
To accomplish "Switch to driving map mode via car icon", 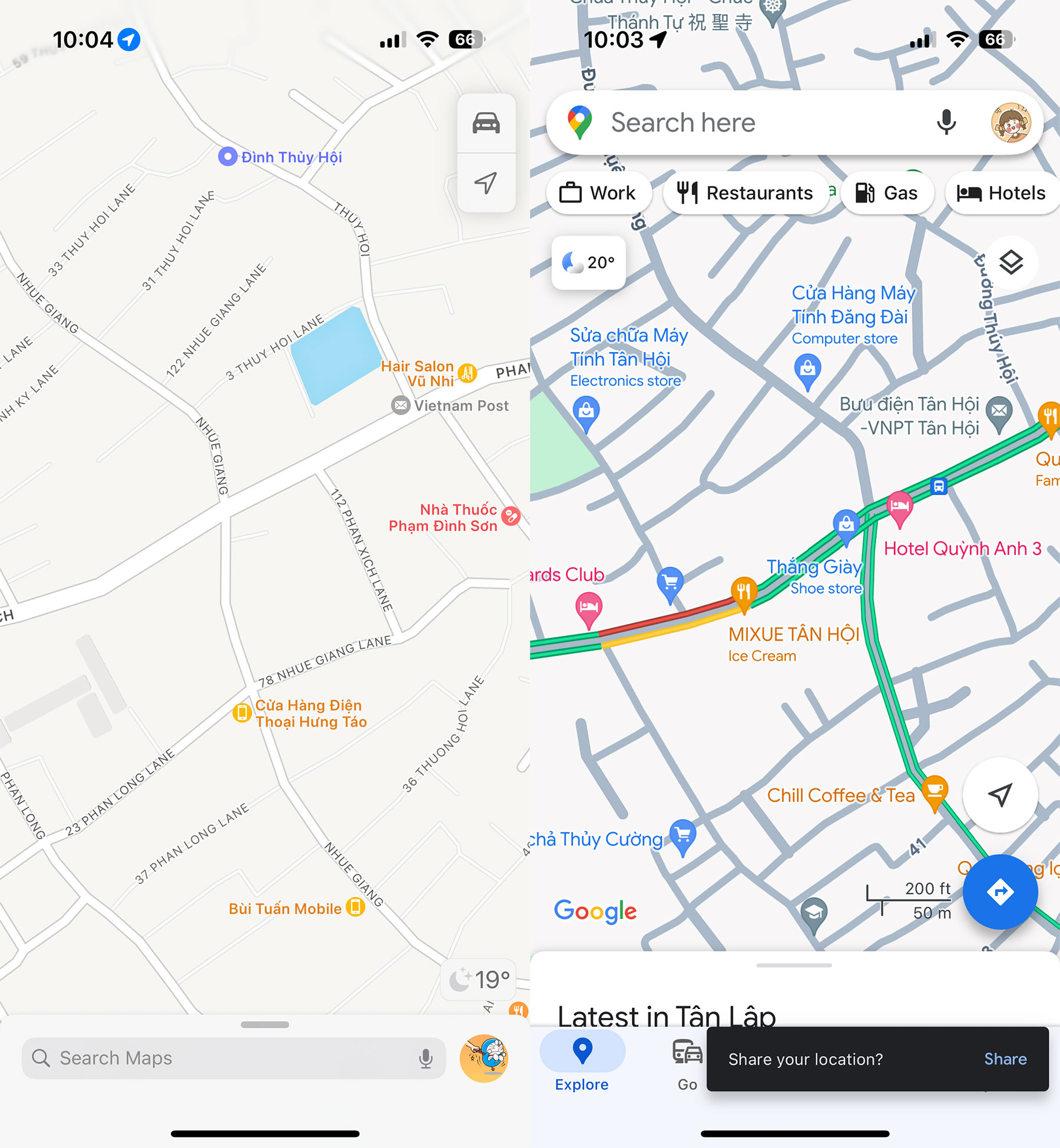I will point(486,124).
